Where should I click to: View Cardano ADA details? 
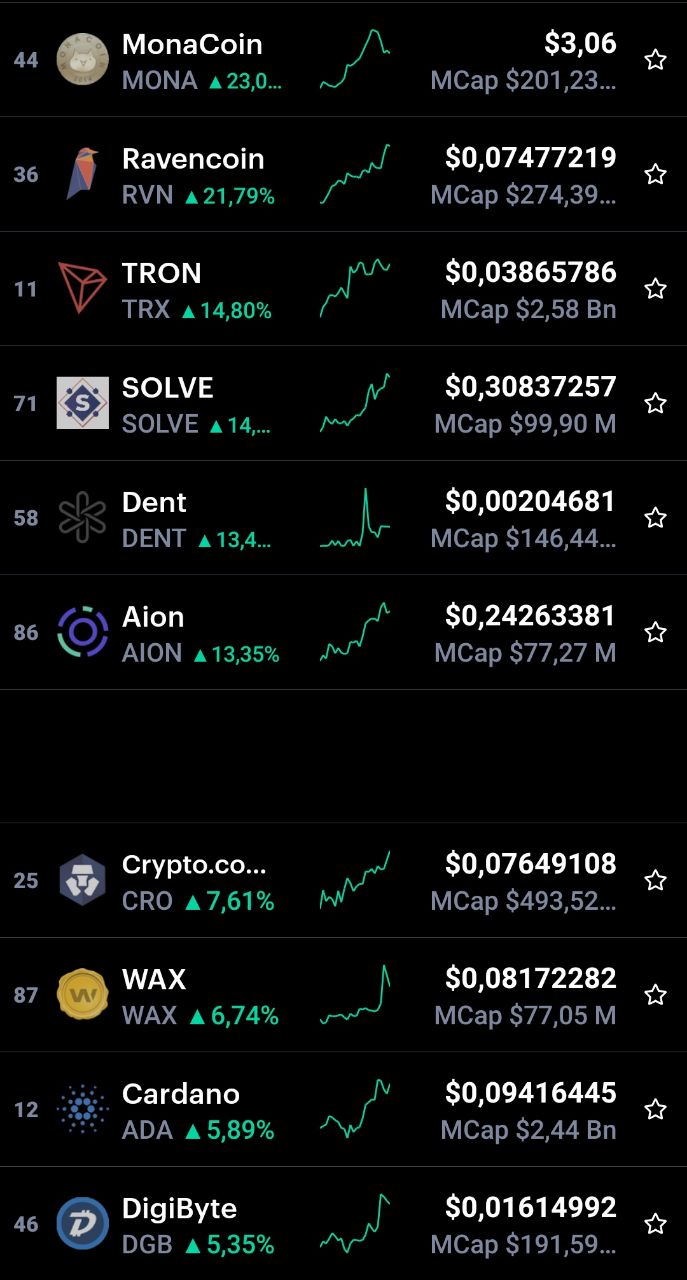(x=343, y=1109)
